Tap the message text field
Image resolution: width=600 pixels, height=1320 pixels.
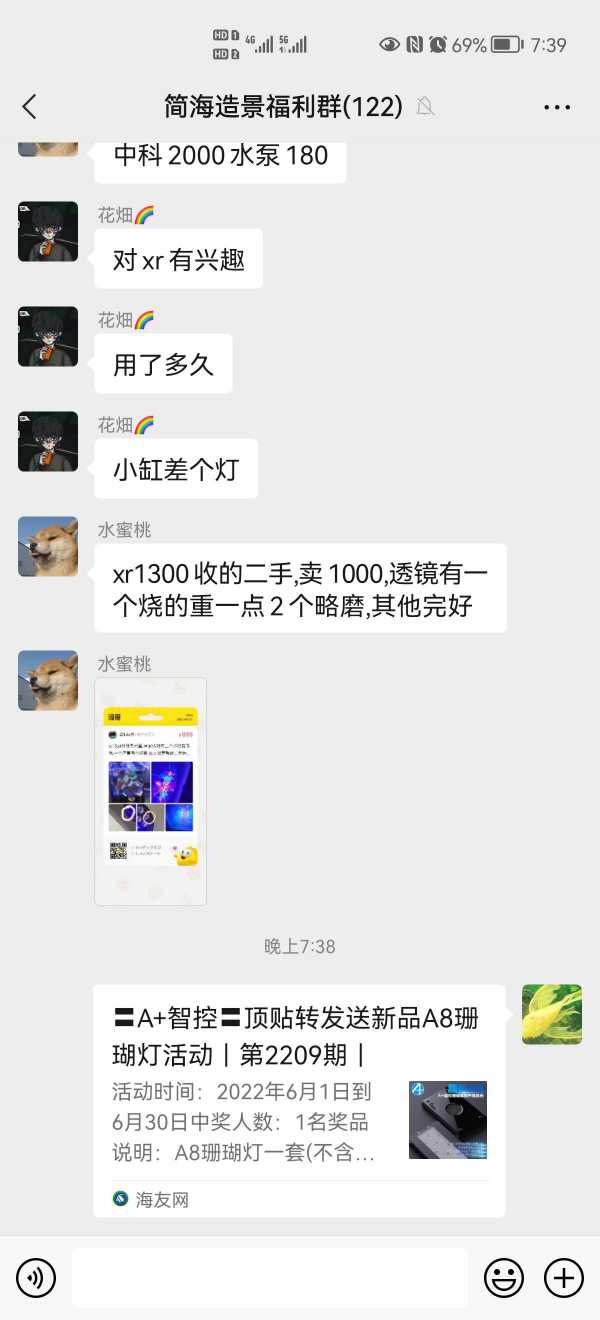click(x=270, y=1277)
